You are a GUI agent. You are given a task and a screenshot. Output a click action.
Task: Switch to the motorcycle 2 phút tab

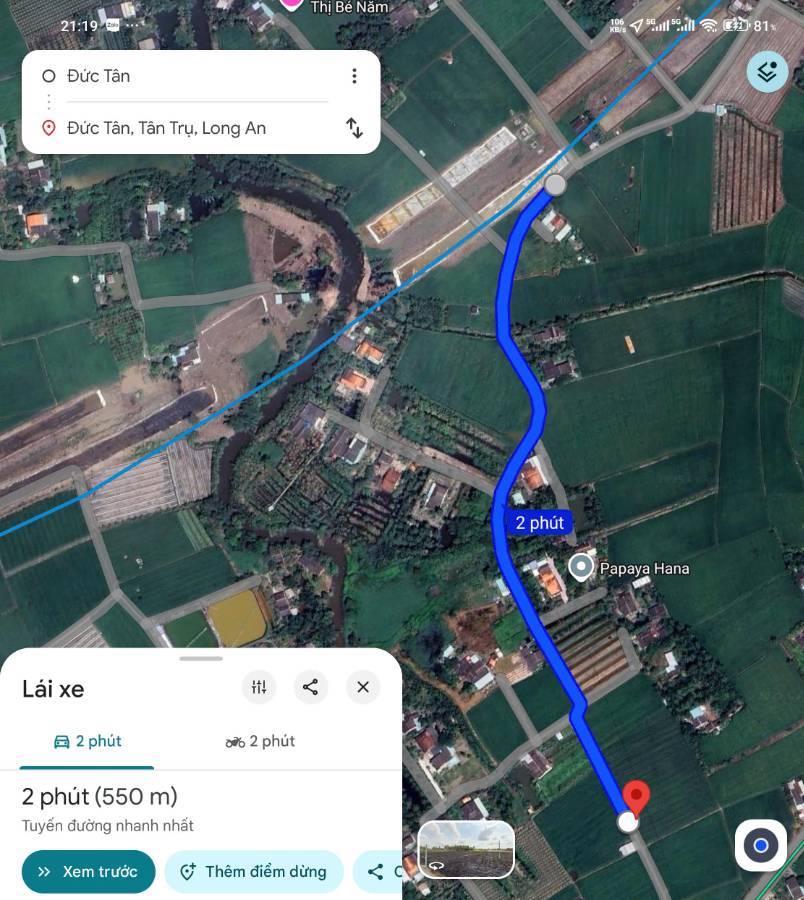(x=259, y=741)
